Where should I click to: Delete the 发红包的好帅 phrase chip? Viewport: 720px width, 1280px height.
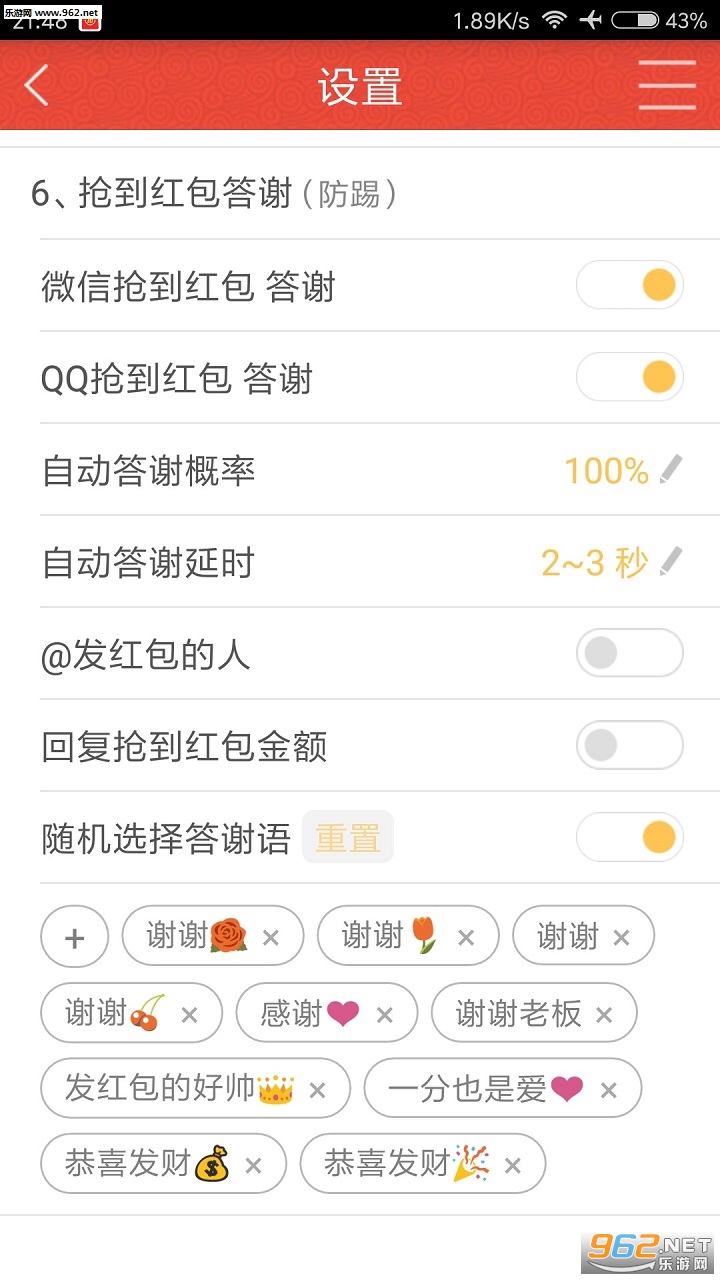pyautogui.click(x=317, y=1090)
